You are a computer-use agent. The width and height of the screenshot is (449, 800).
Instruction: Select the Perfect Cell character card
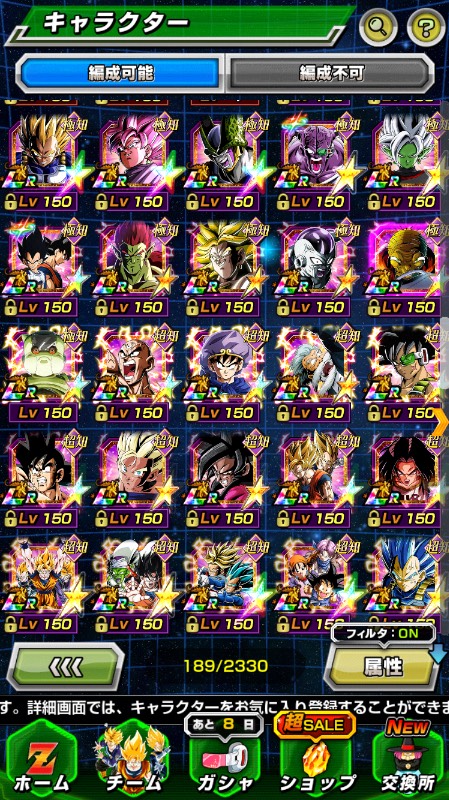pyautogui.click(x=226, y=162)
